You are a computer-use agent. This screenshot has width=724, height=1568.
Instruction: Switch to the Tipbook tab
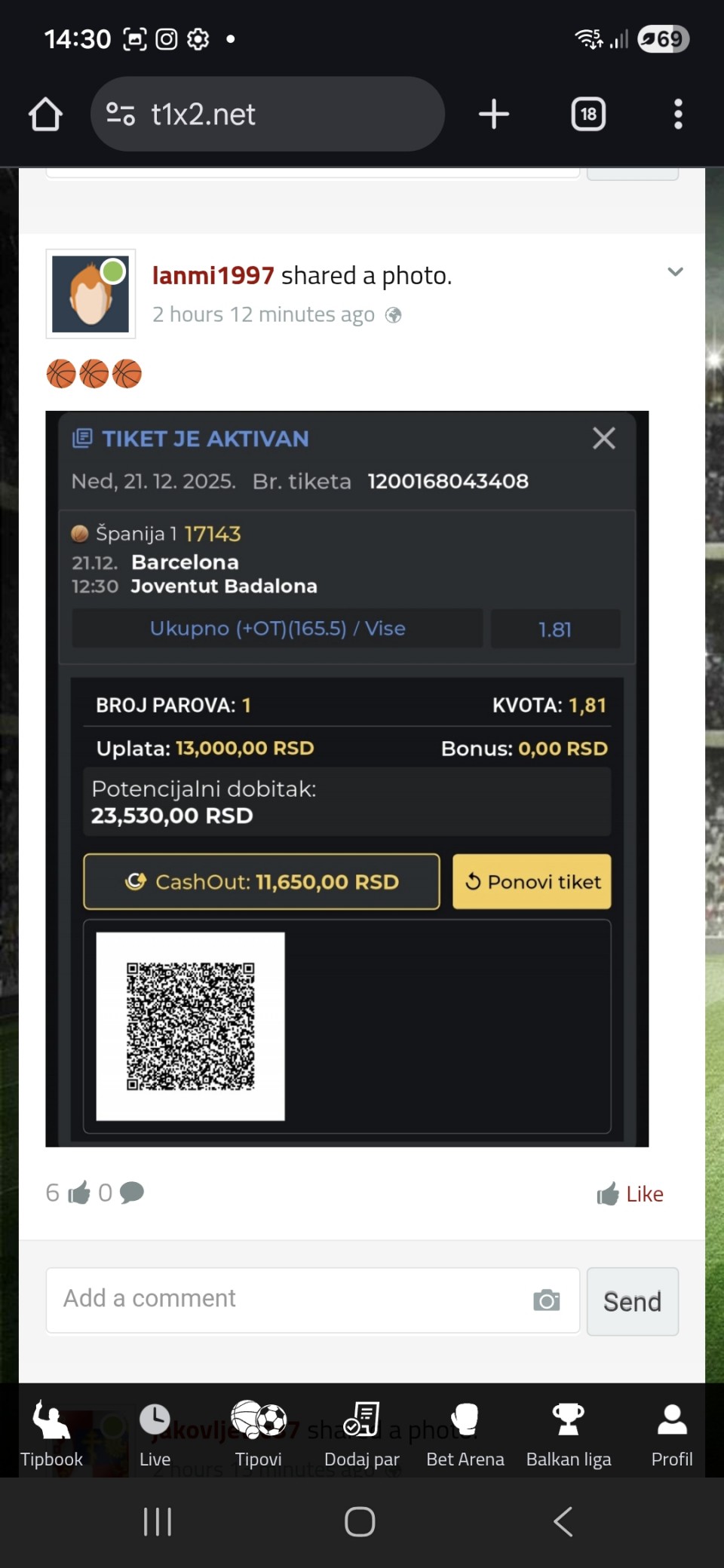click(51, 1435)
